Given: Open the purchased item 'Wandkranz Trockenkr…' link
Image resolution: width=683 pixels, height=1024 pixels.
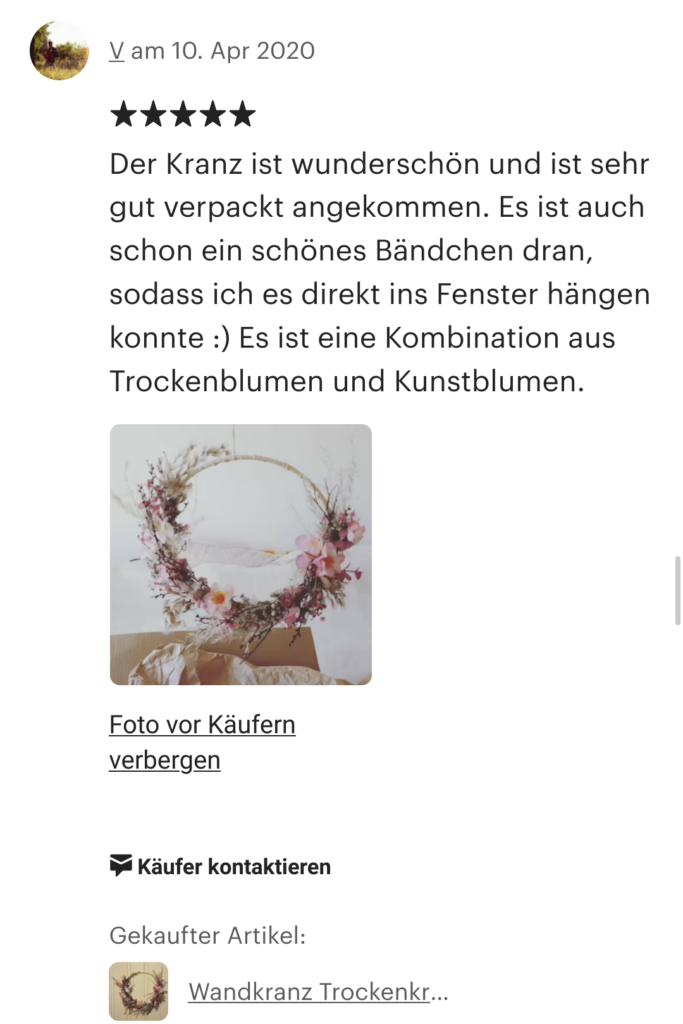Looking at the screenshot, I should [x=317, y=991].
